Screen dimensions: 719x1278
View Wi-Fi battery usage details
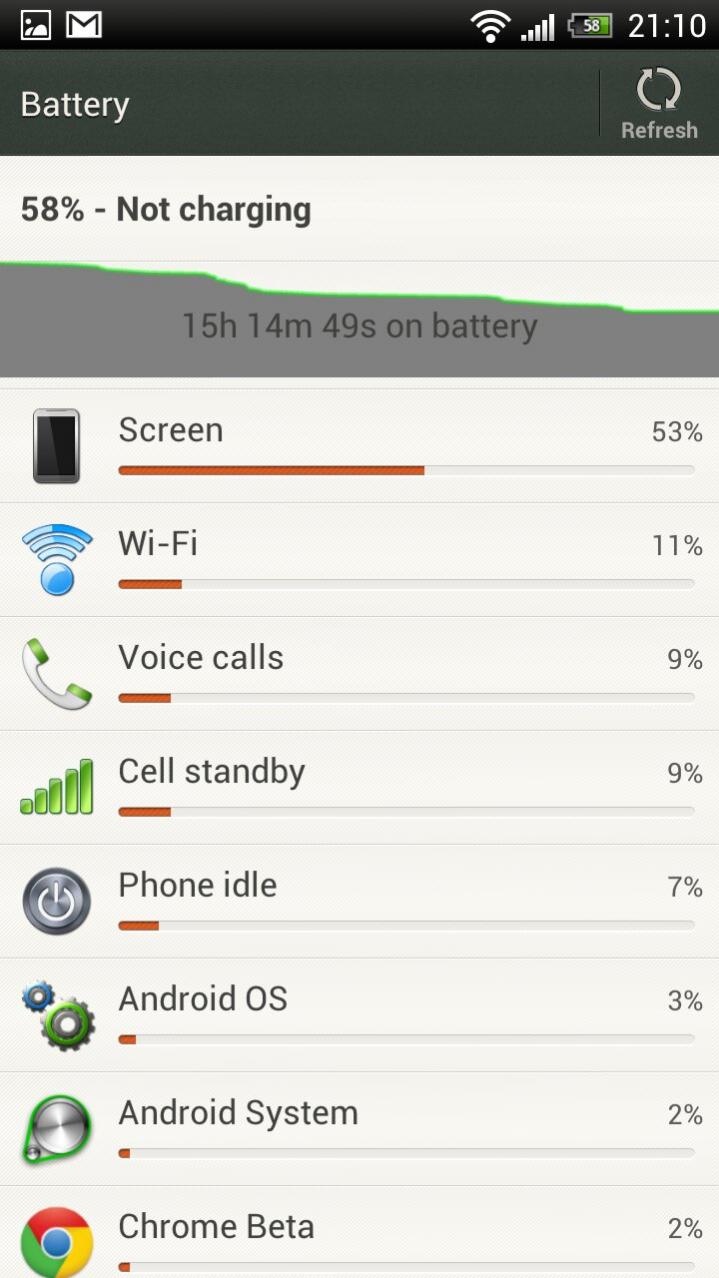click(x=359, y=560)
